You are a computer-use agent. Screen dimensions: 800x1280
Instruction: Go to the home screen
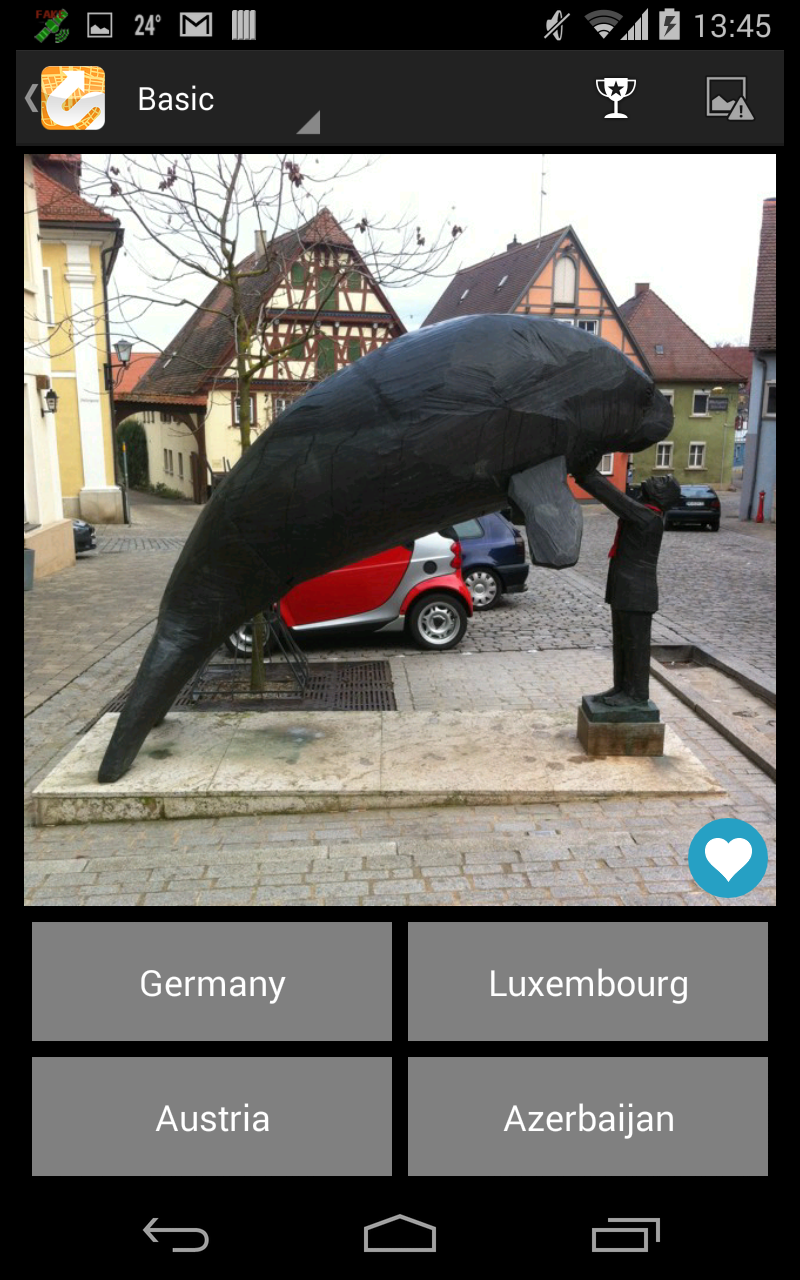coord(400,1235)
